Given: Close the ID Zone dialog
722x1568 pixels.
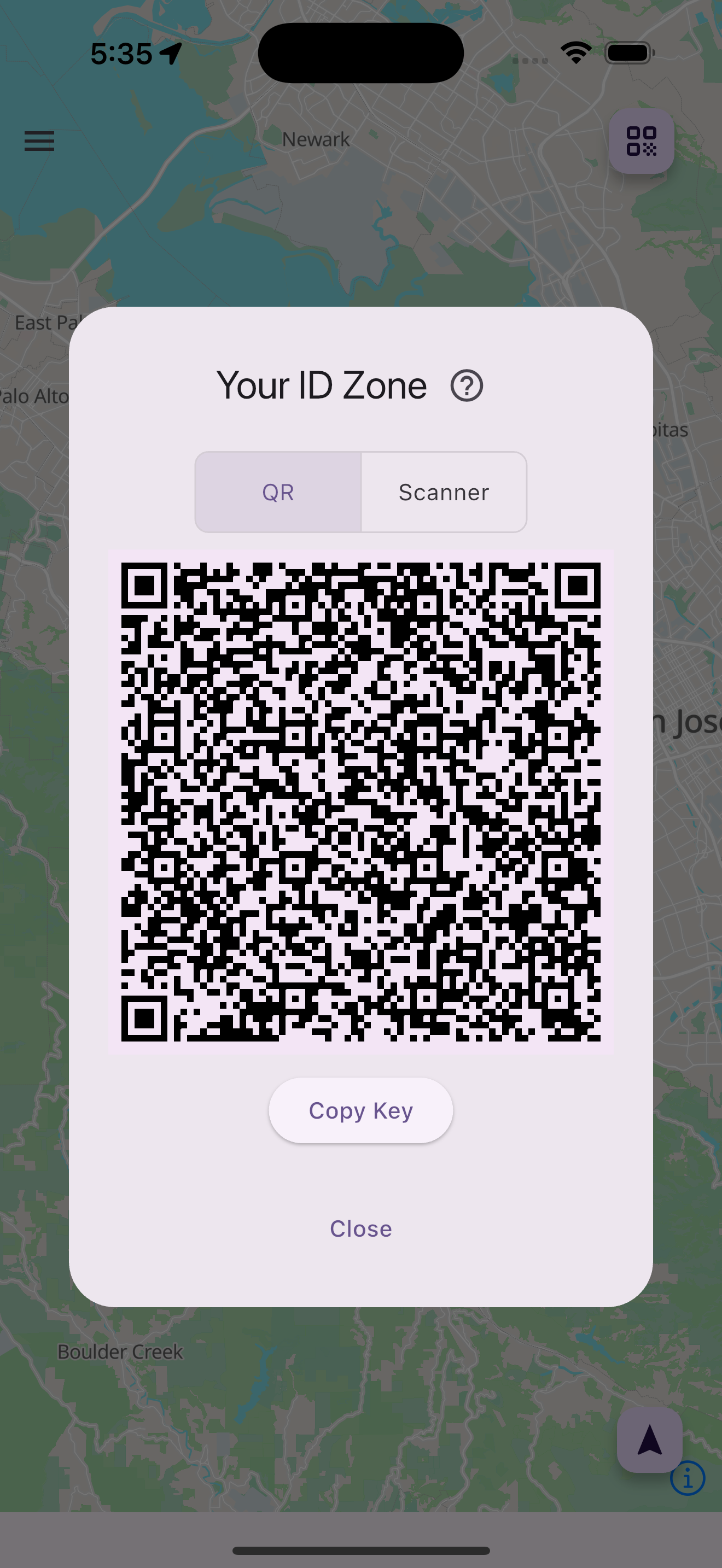Looking at the screenshot, I should (361, 1228).
